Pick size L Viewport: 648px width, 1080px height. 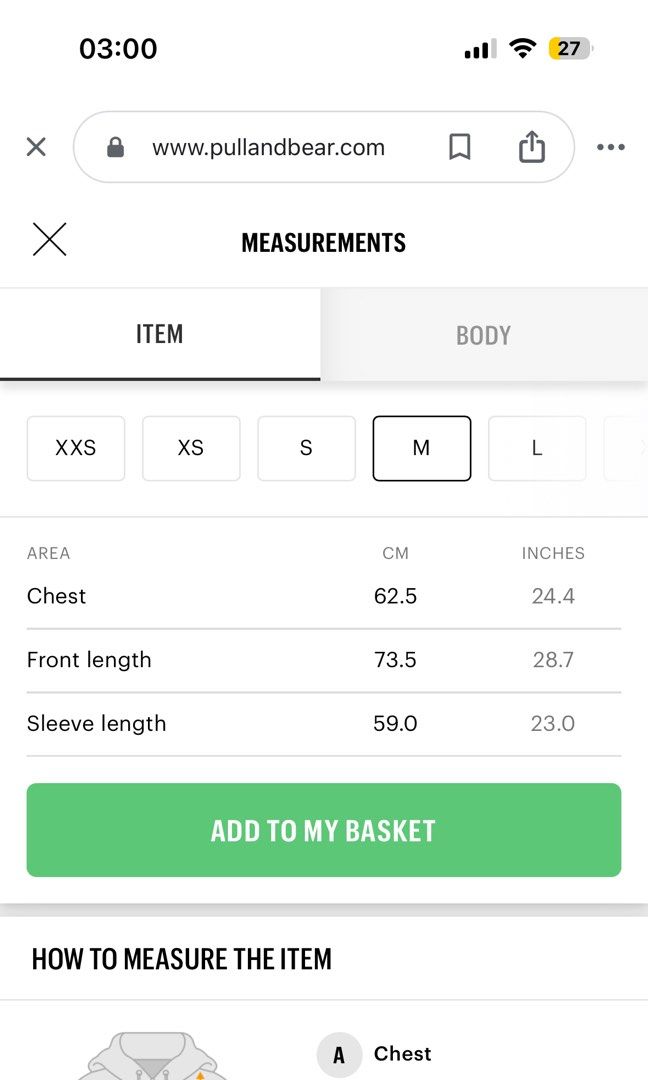pos(537,448)
